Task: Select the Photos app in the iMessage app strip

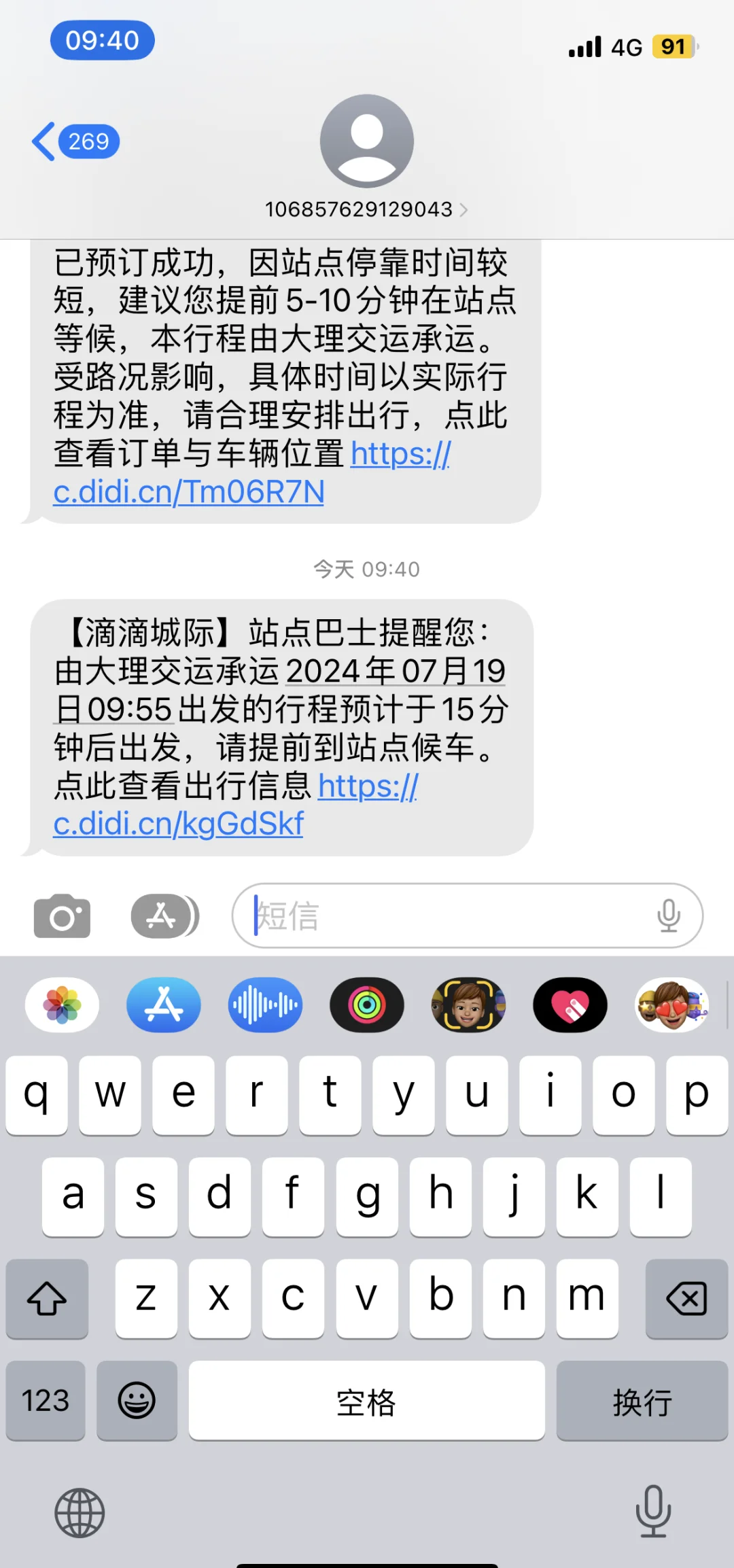Action: tap(62, 1005)
